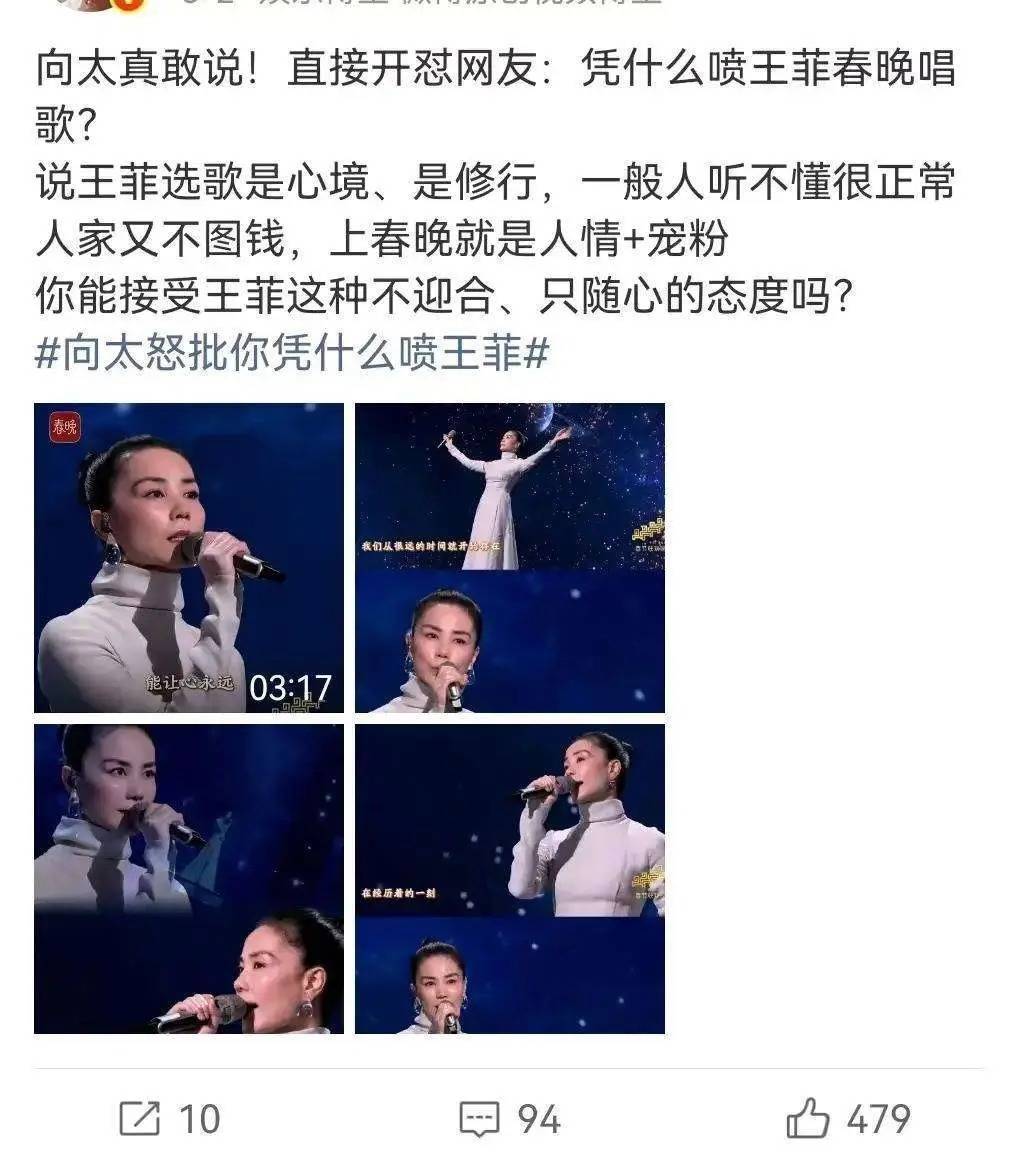Open the #向太怒批你凭什么喷王菲# hashtag
Screen dimensions: 1020x1152
coord(291,354)
